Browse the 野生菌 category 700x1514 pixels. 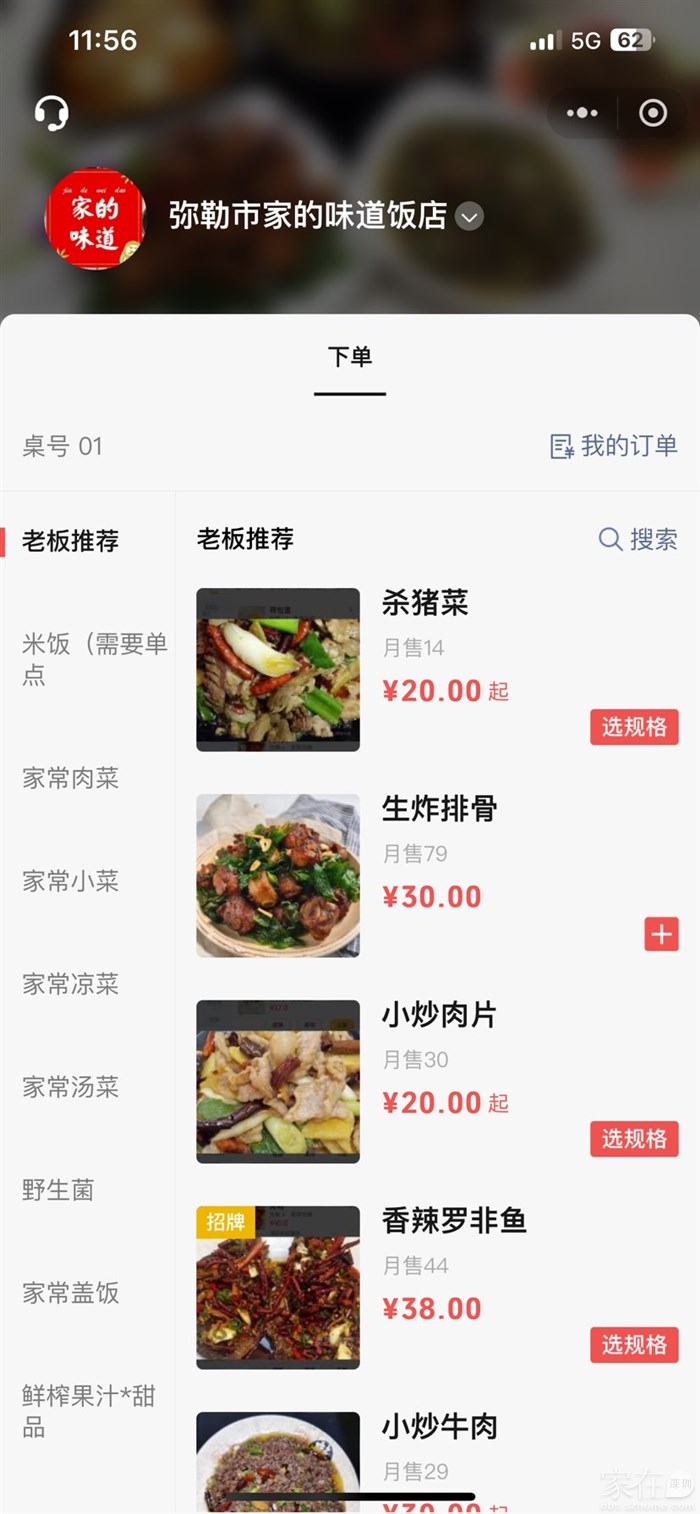coord(58,1190)
